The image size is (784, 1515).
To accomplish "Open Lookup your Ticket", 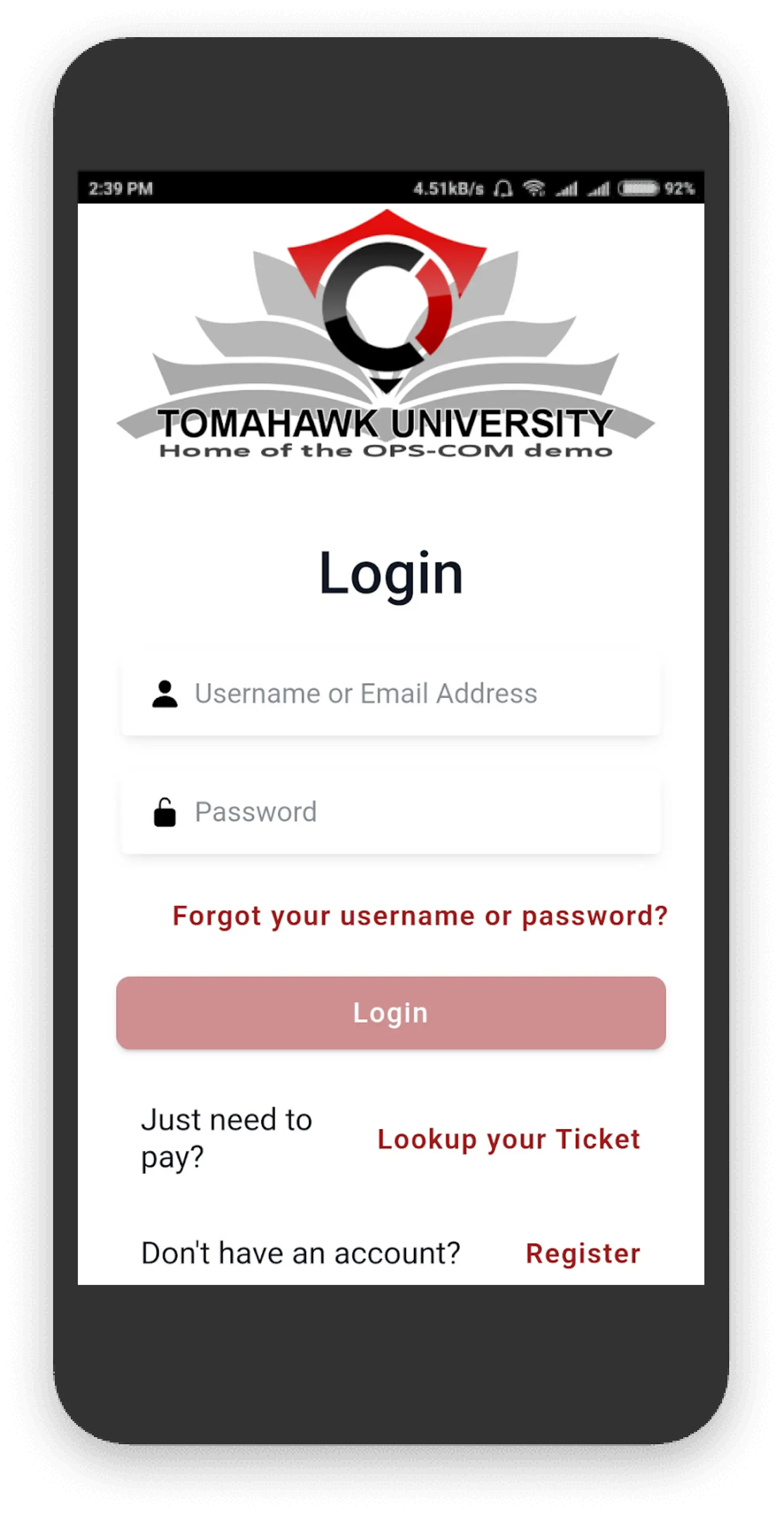I will click(509, 1139).
